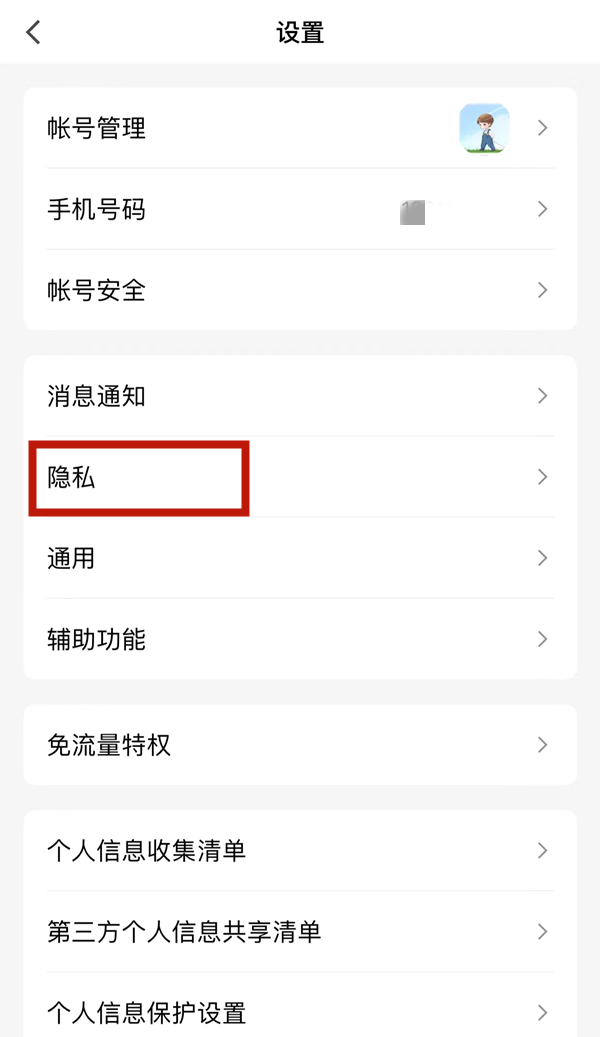Open the 手机号码 row
The image size is (600, 1037).
(300, 209)
